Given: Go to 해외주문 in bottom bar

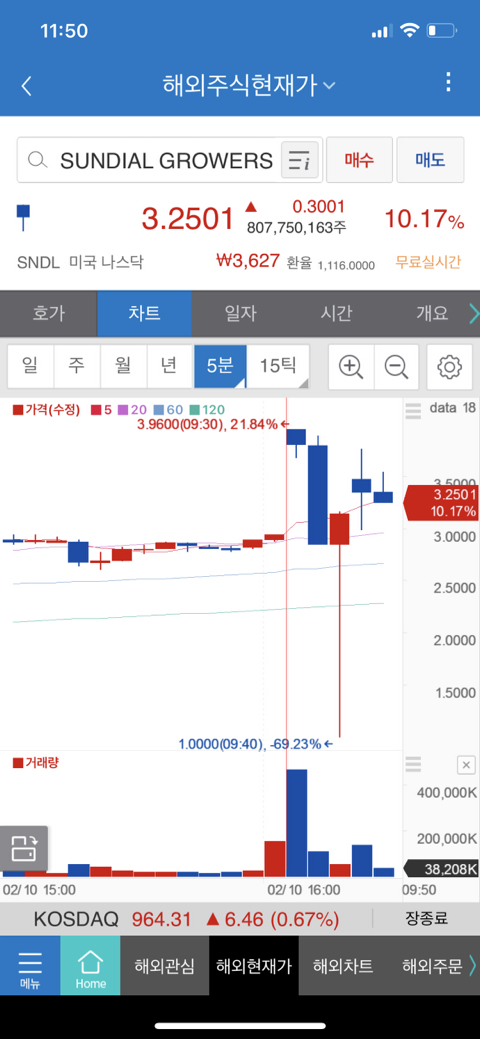Looking at the screenshot, I should pos(432,965).
